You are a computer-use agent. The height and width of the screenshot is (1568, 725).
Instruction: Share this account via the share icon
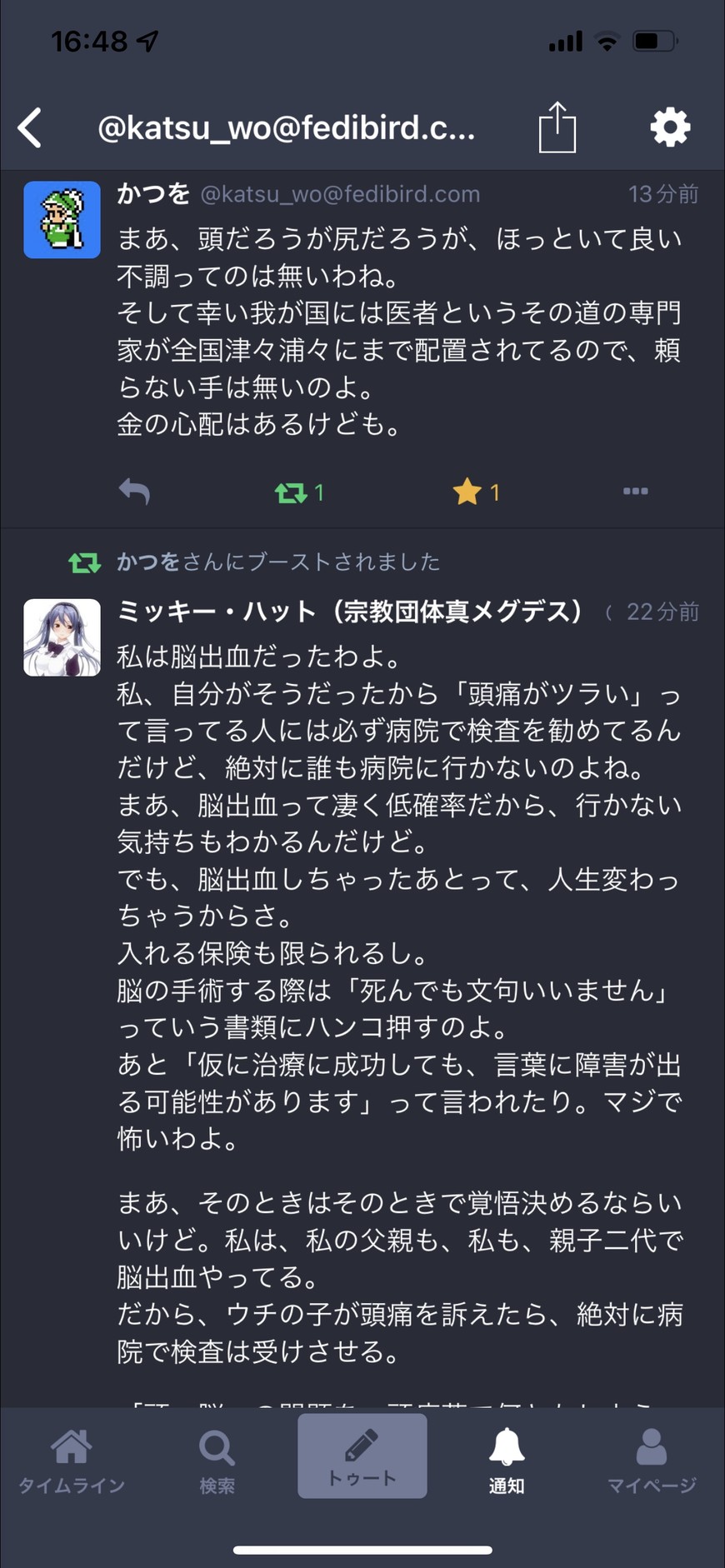pyautogui.click(x=557, y=128)
